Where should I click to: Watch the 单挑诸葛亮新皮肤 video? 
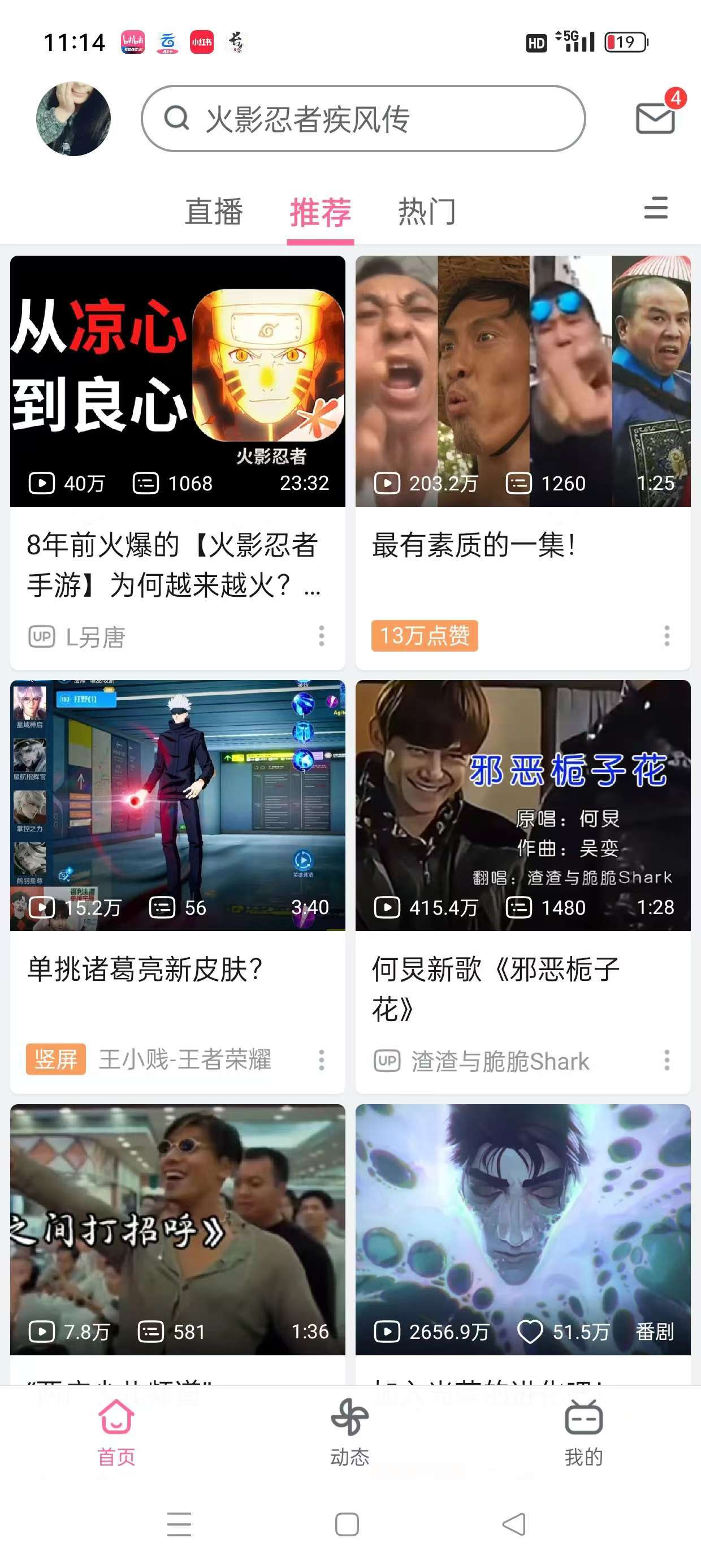[x=178, y=805]
